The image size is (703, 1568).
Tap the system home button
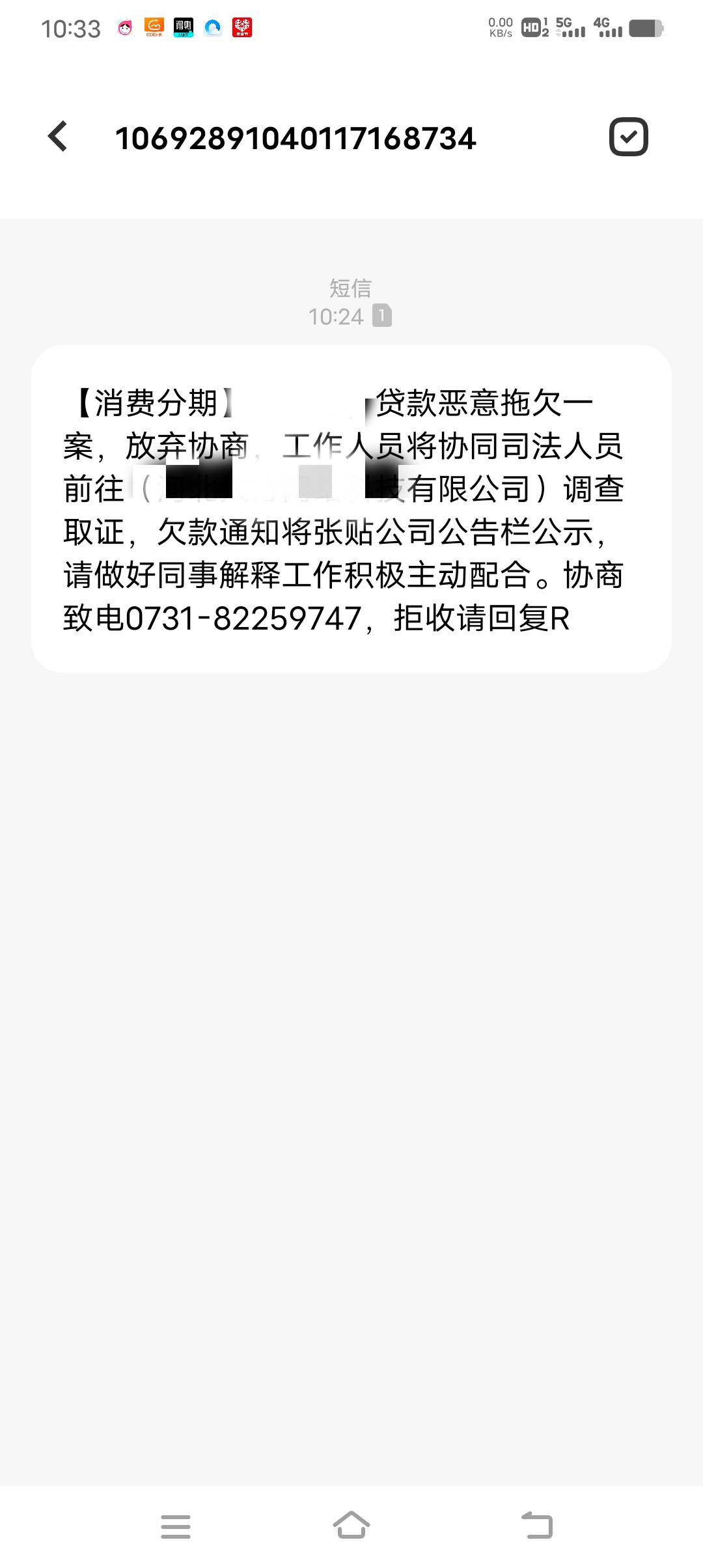[351, 1526]
